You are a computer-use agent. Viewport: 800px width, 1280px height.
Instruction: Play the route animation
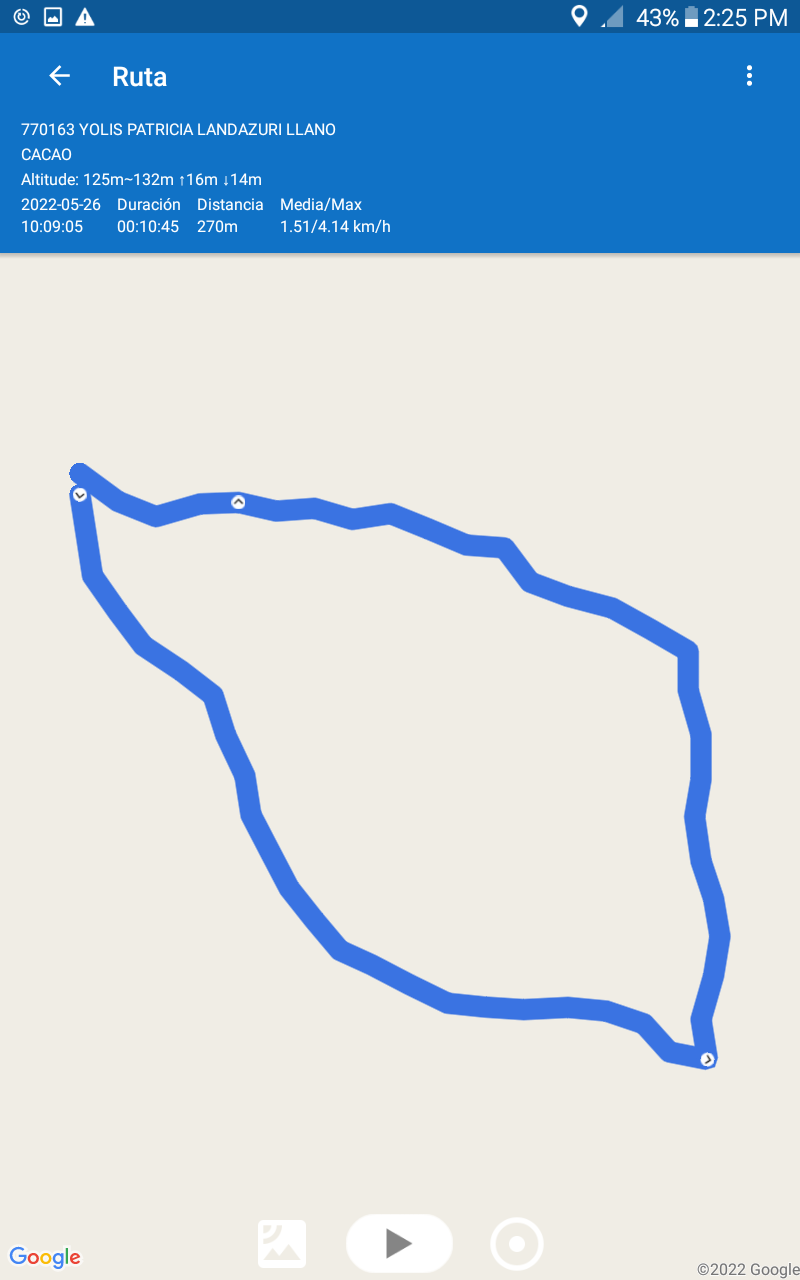[x=399, y=1243]
